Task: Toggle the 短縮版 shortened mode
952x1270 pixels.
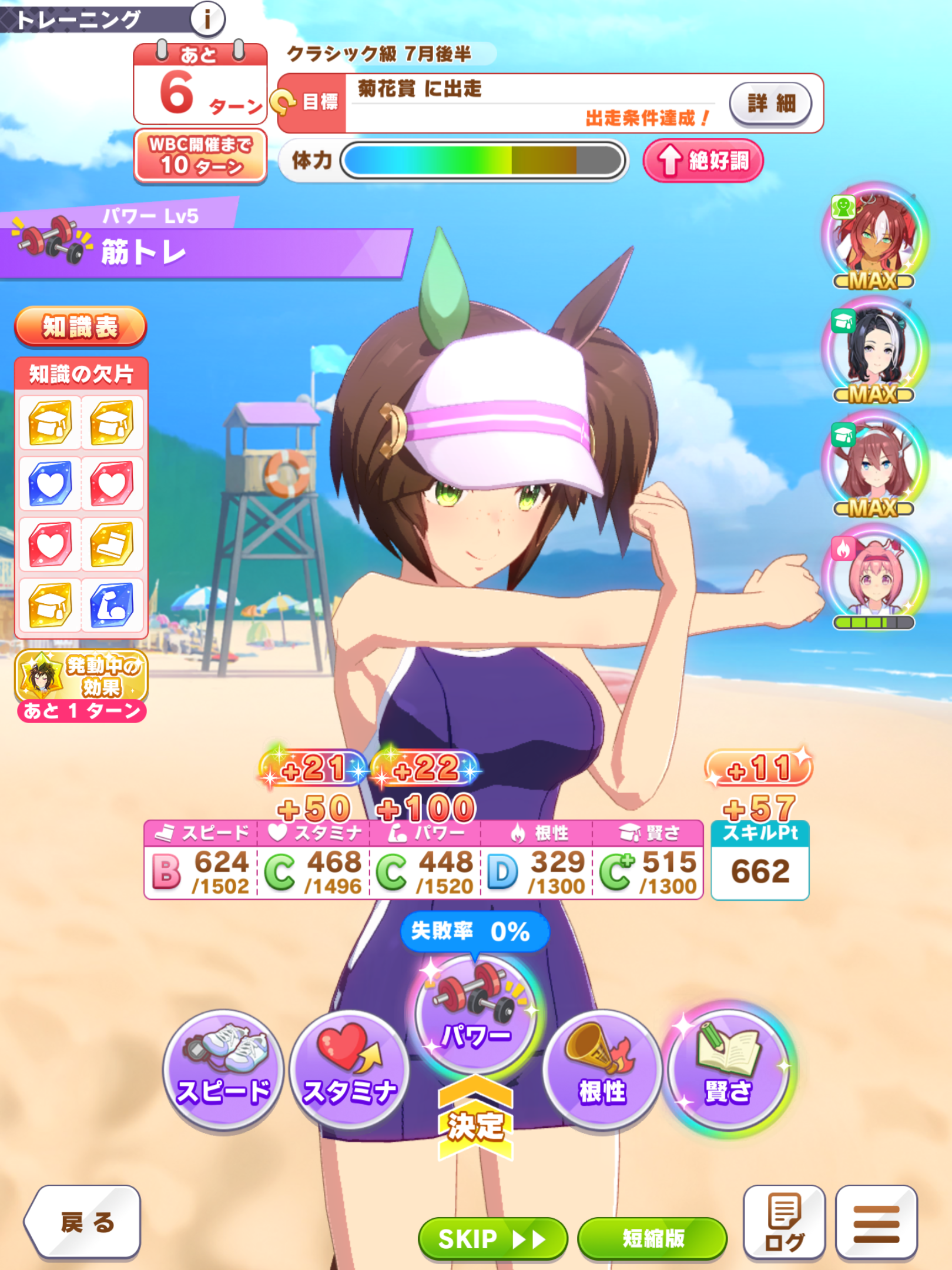Action: tap(652, 1239)
